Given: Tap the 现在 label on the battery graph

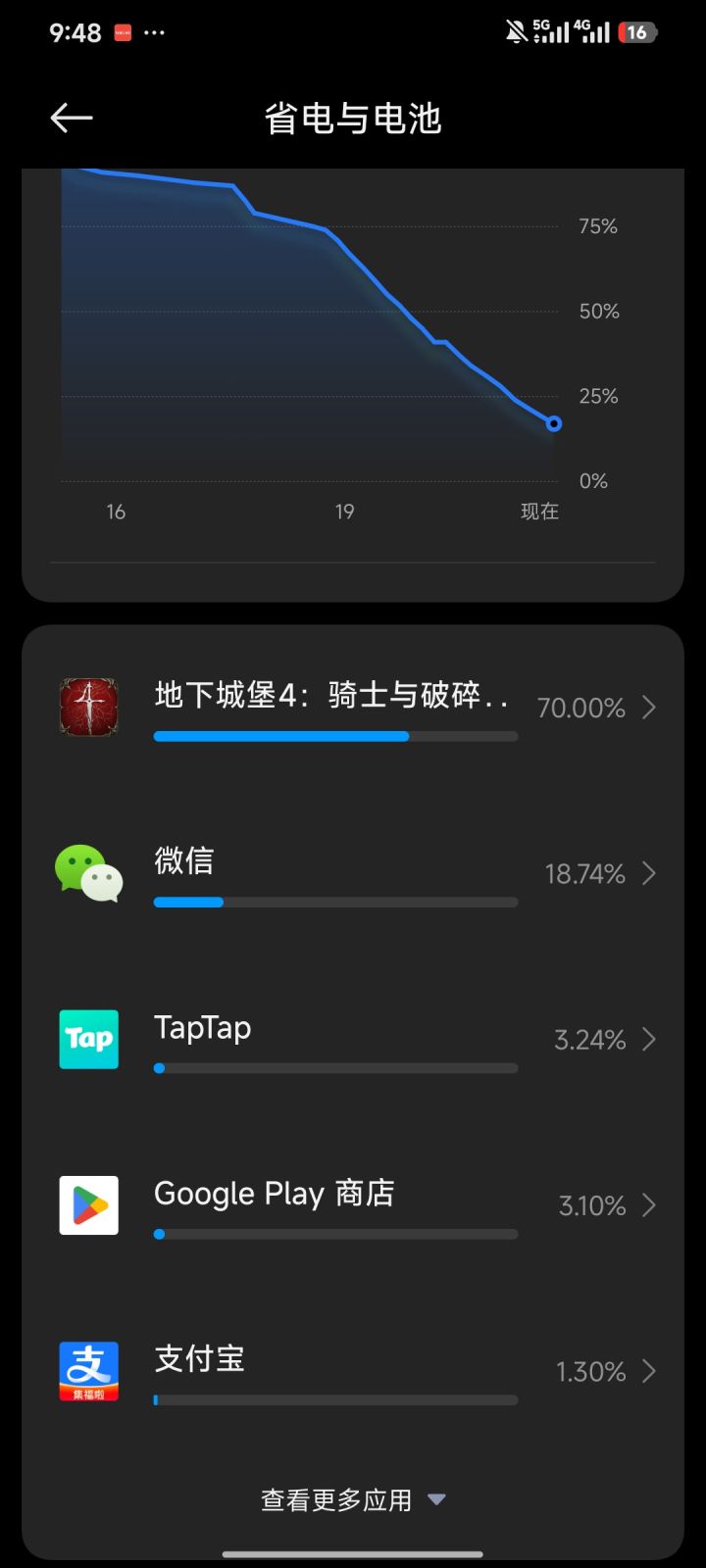Looking at the screenshot, I should tap(538, 511).
